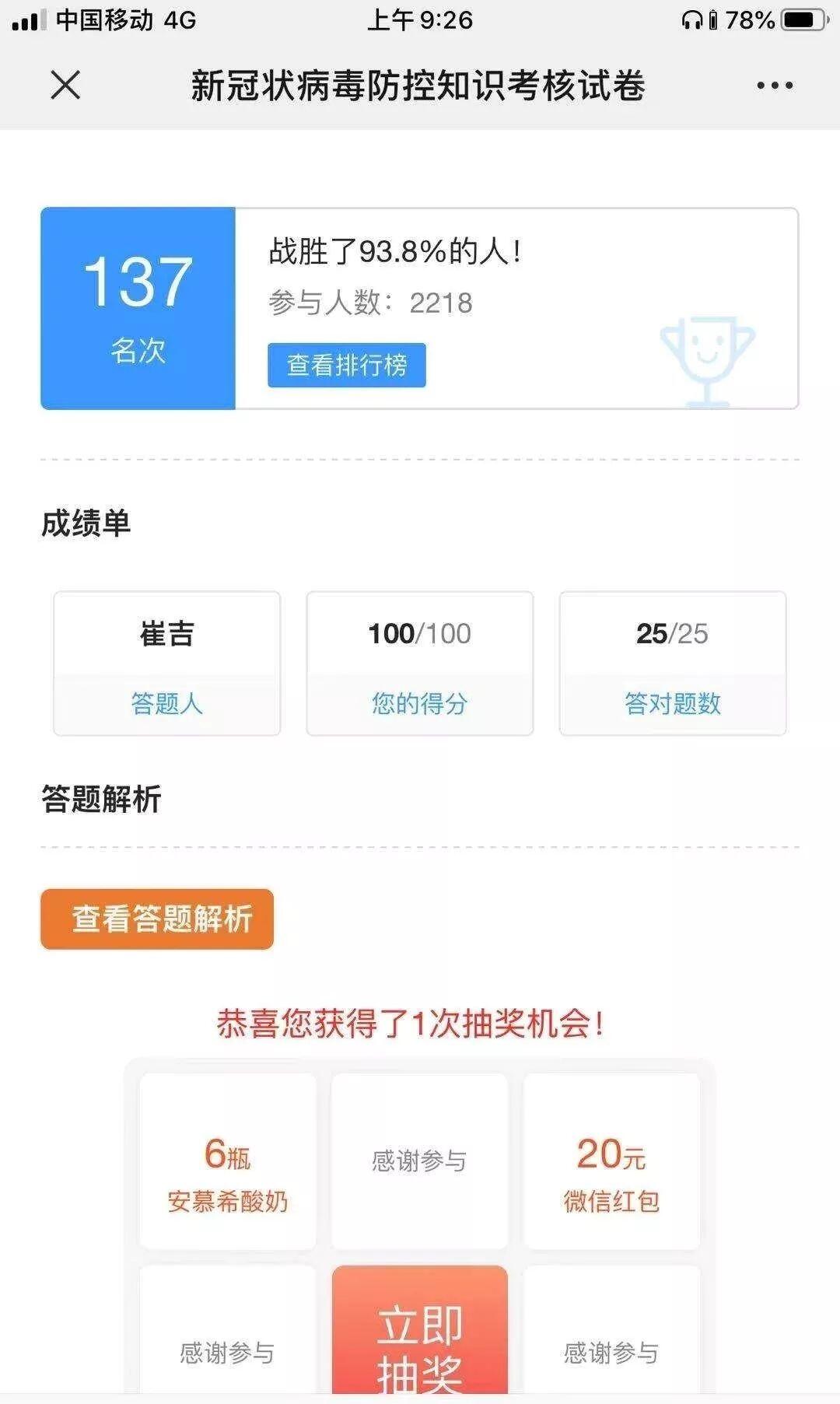
Task: Open the three-dot more options menu
Action: tap(775, 86)
